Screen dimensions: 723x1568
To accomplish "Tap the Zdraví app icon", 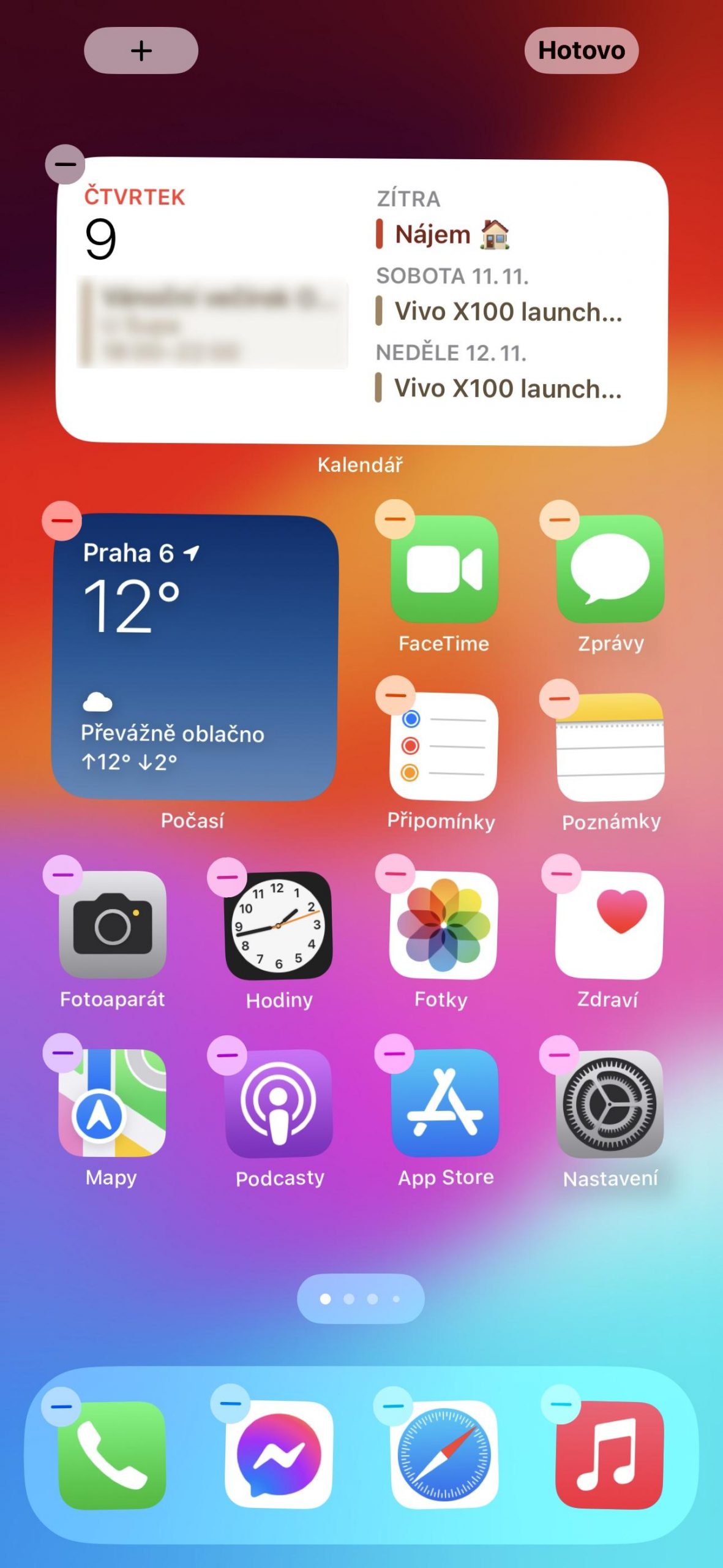I will coord(610,925).
